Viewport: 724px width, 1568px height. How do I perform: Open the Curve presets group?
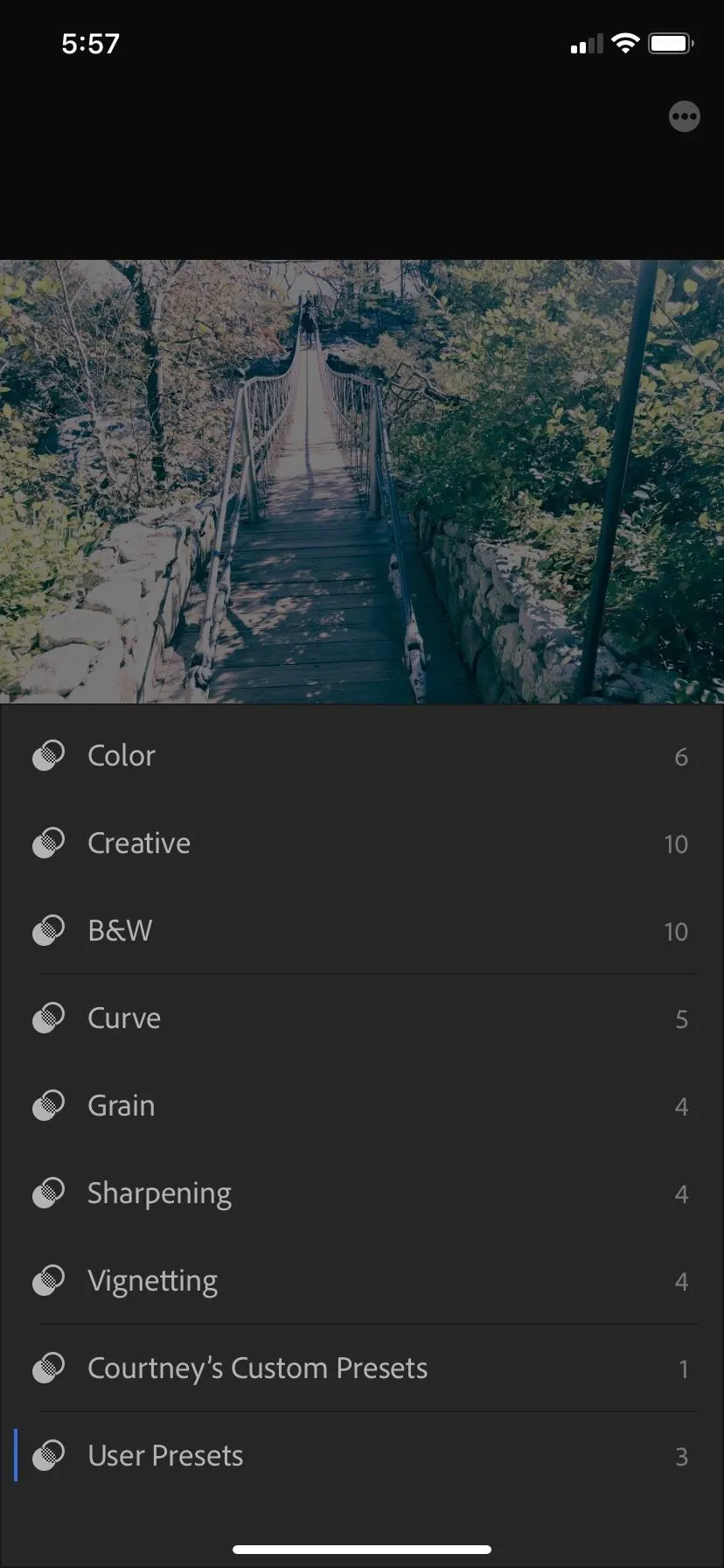point(362,1018)
